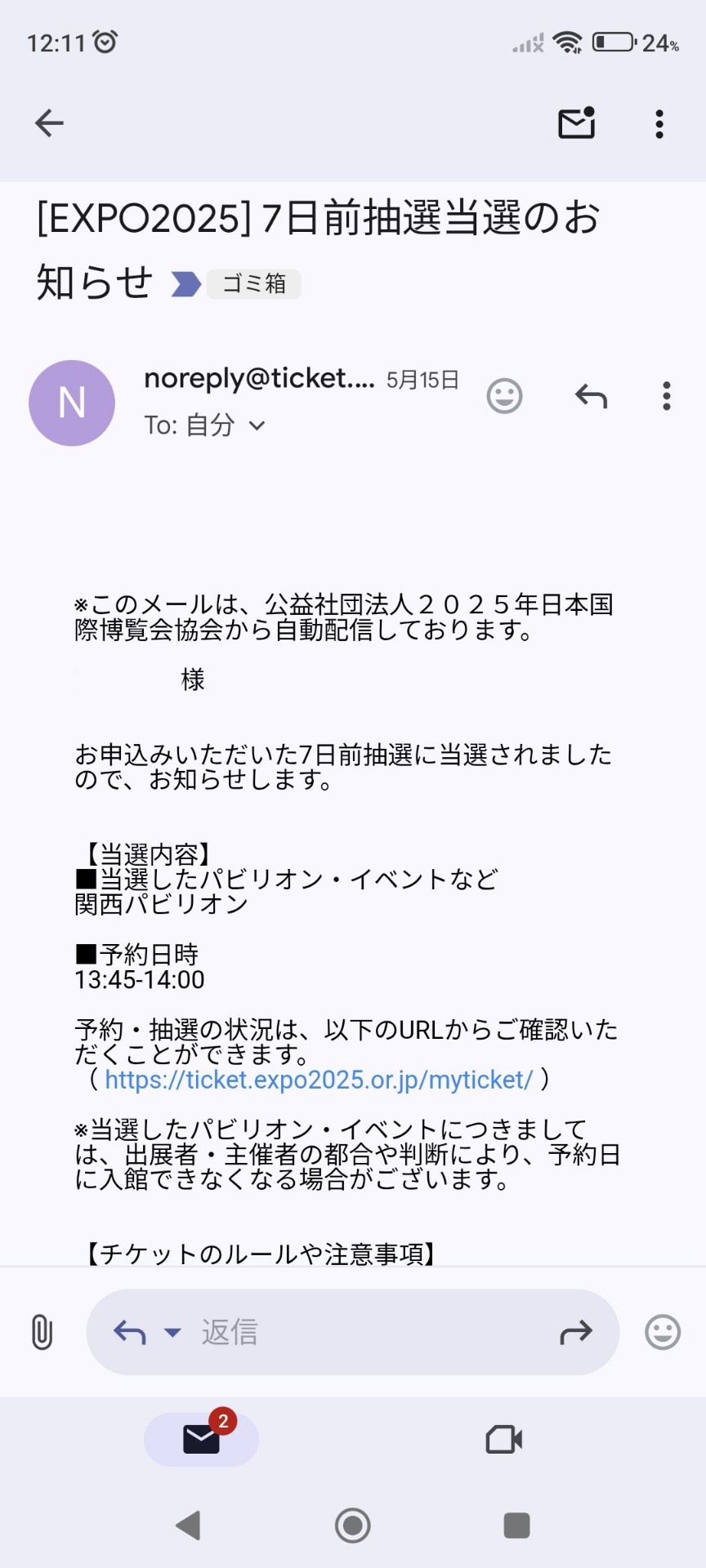Screen dimensions: 706x1568
Task: Open the message's three-dot options menu
Action: point(667,396)
